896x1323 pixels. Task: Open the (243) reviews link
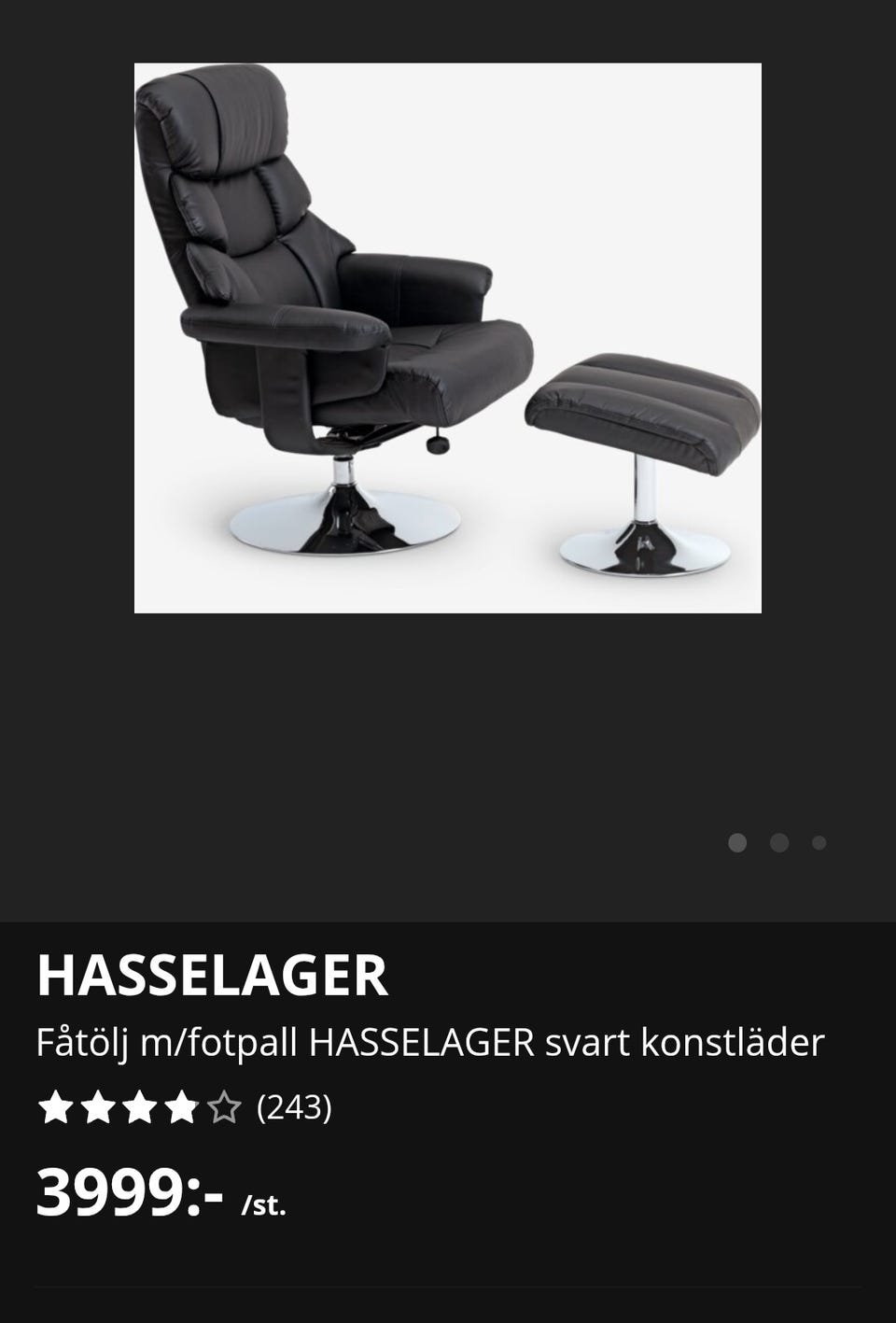point(294,1109)
